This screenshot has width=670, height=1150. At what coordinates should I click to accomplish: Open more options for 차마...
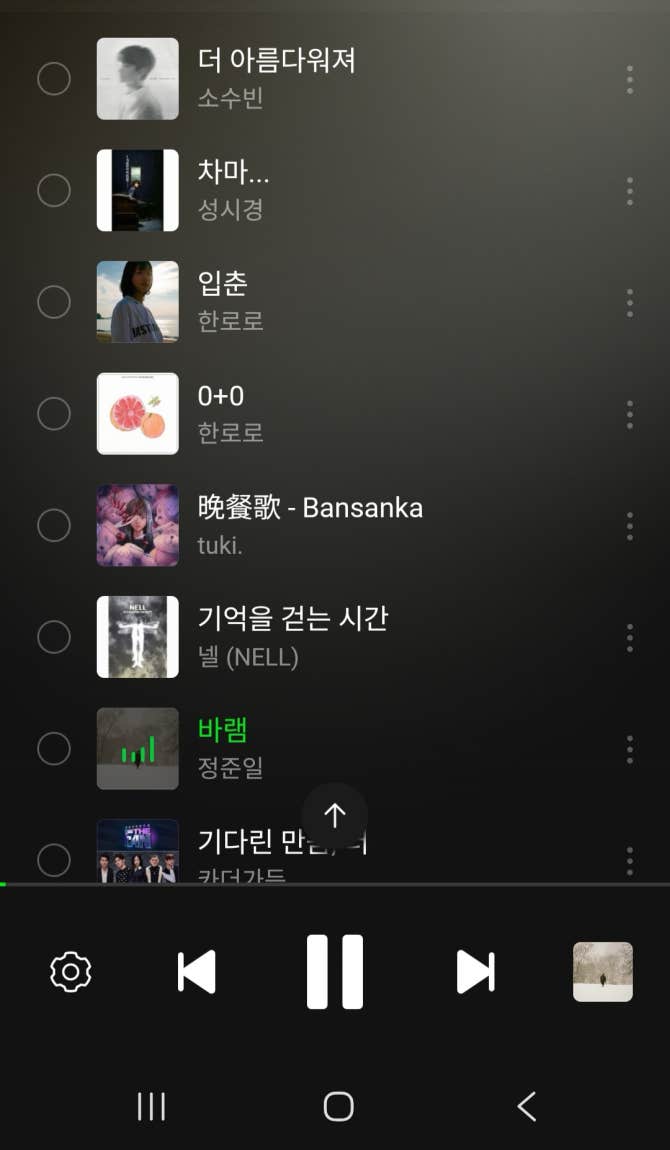629,191
